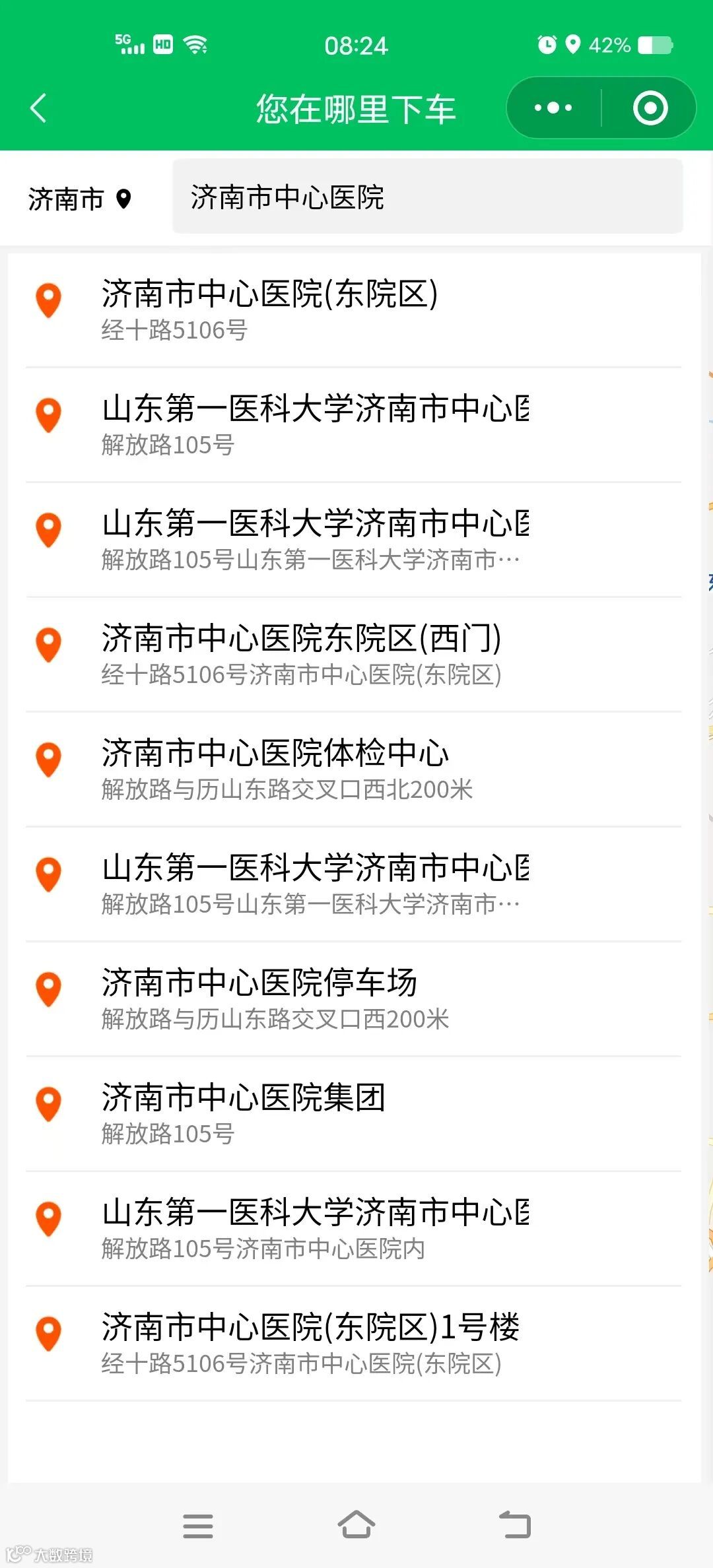The height and width of the screenshot is (1568, 713).
Task: Close the mini program with the circle button
Action: (650, 108)
